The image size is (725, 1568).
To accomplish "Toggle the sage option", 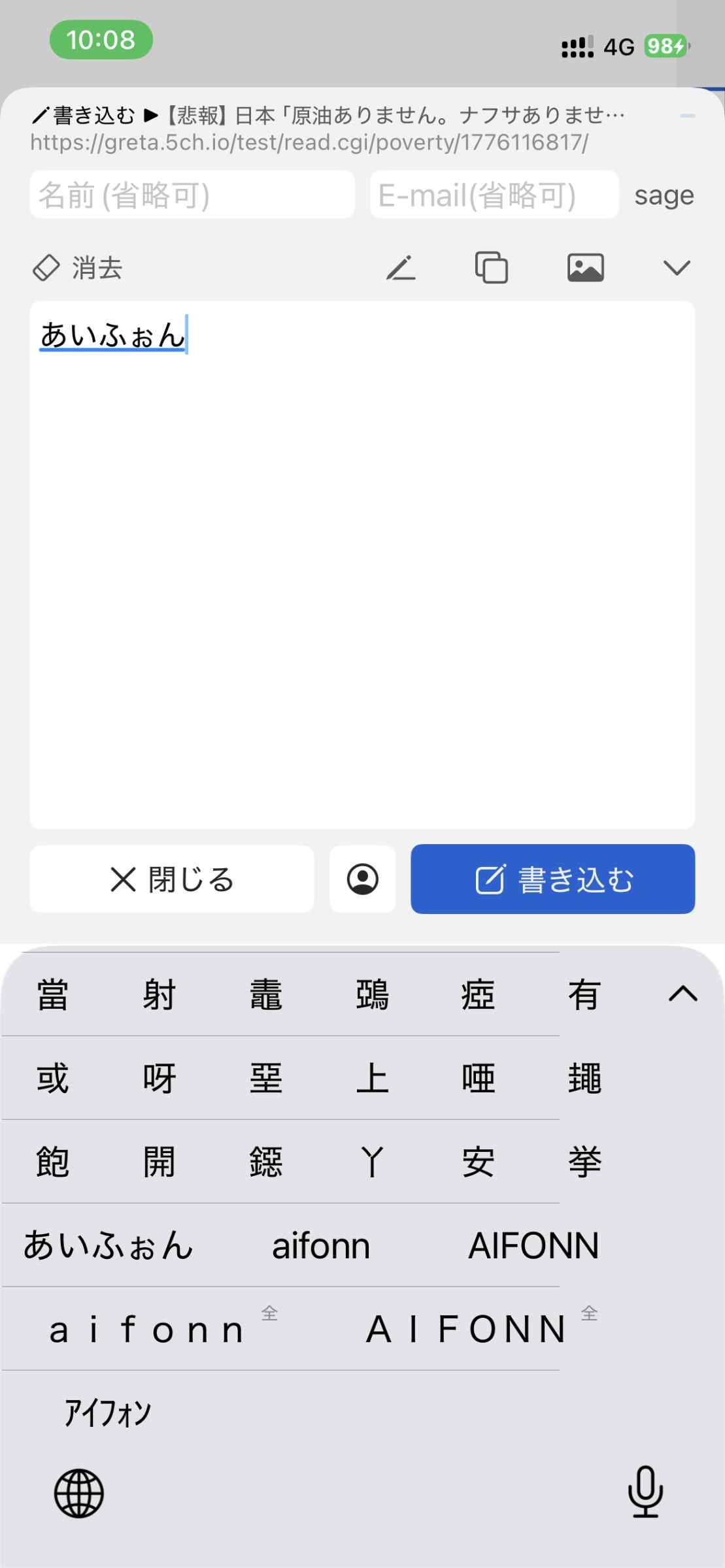I will 664,195.
